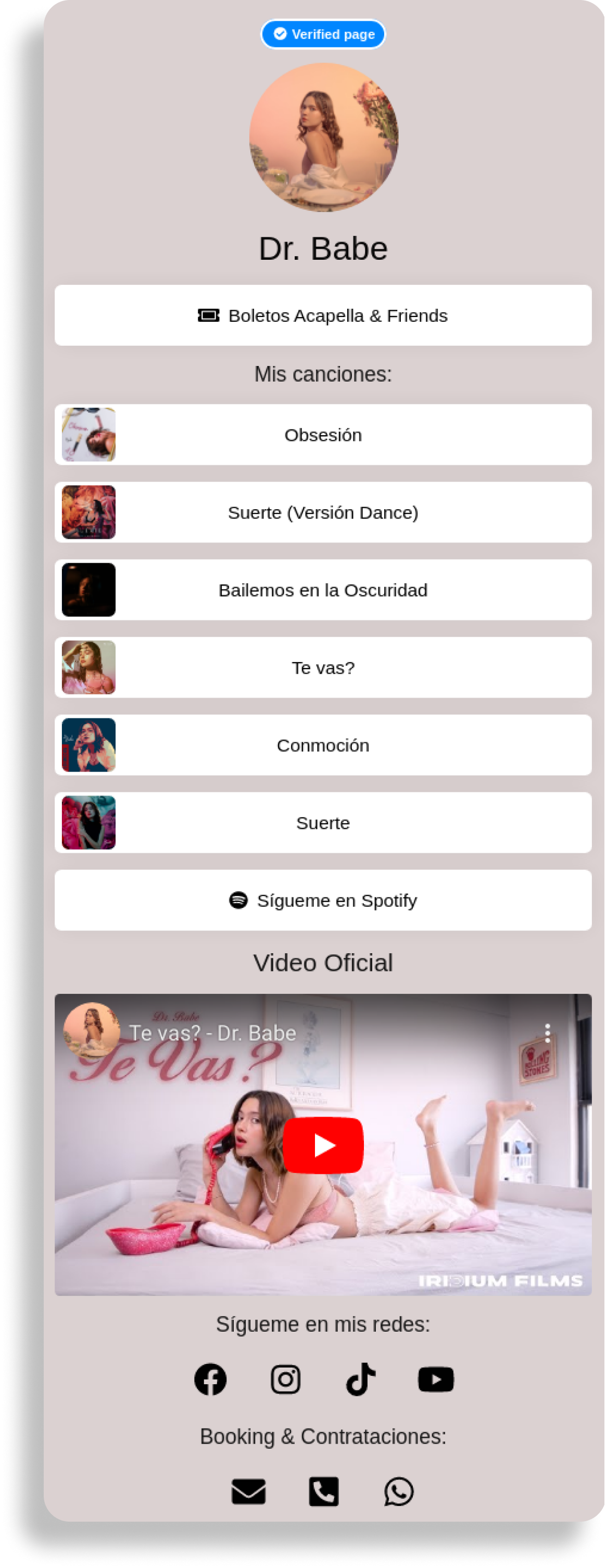Open the YouTube channel icon
The width and height of the screenshot is (606, 1568).
coord(436,1380)
